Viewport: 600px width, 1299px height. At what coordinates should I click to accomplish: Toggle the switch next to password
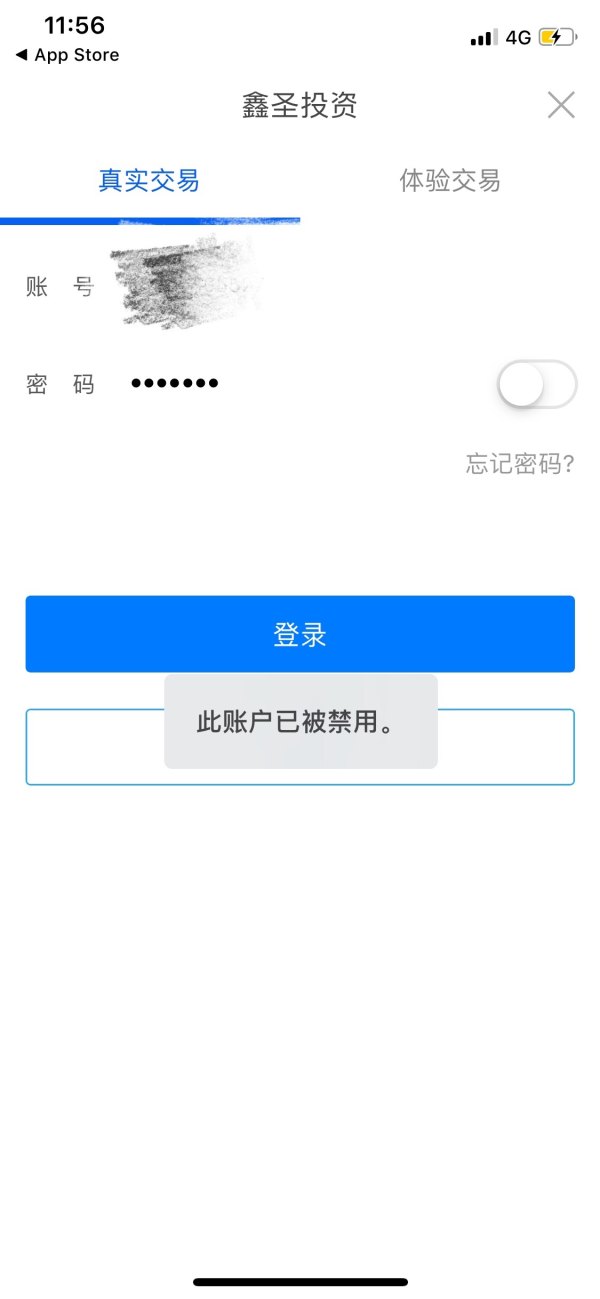tap(537, 384)
